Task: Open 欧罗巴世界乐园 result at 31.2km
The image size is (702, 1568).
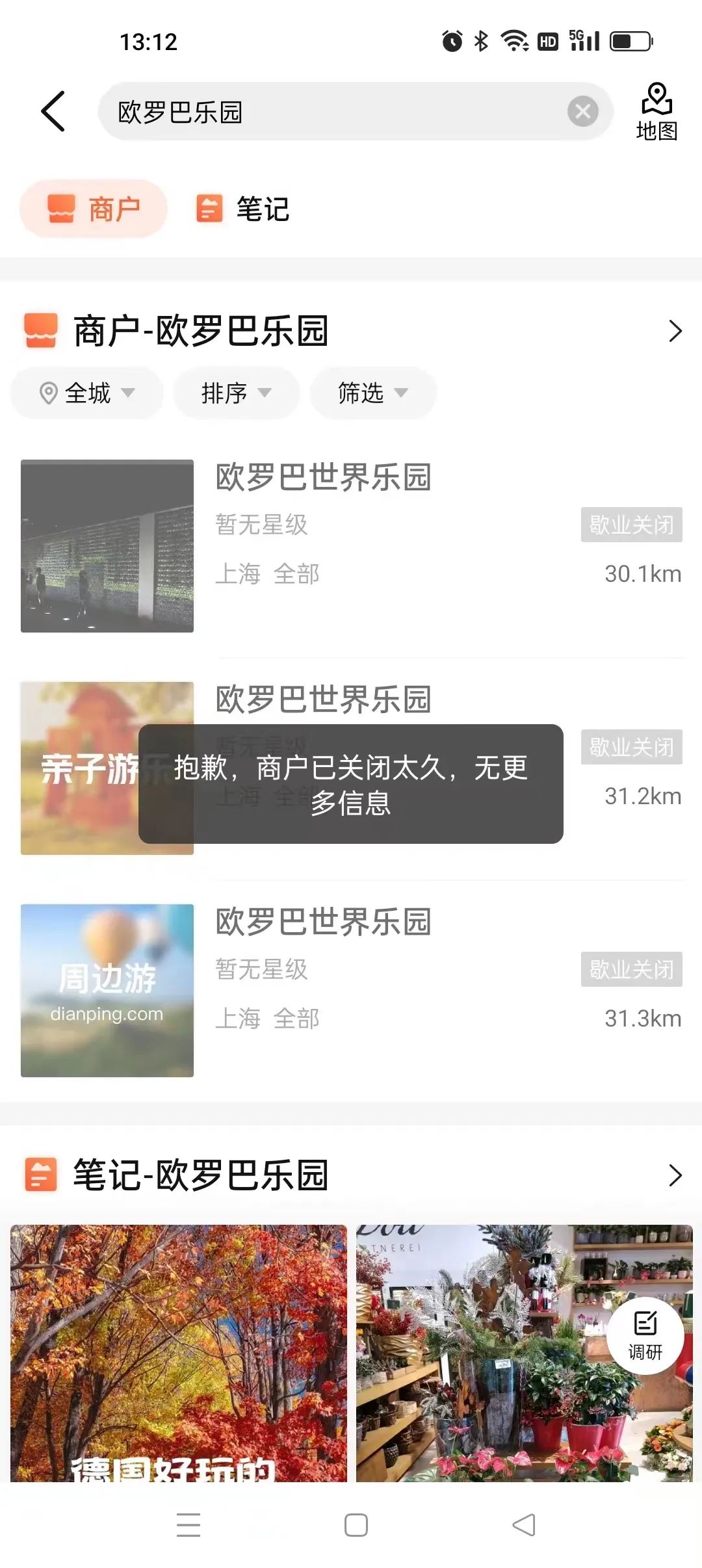Action: coord(323,699)
